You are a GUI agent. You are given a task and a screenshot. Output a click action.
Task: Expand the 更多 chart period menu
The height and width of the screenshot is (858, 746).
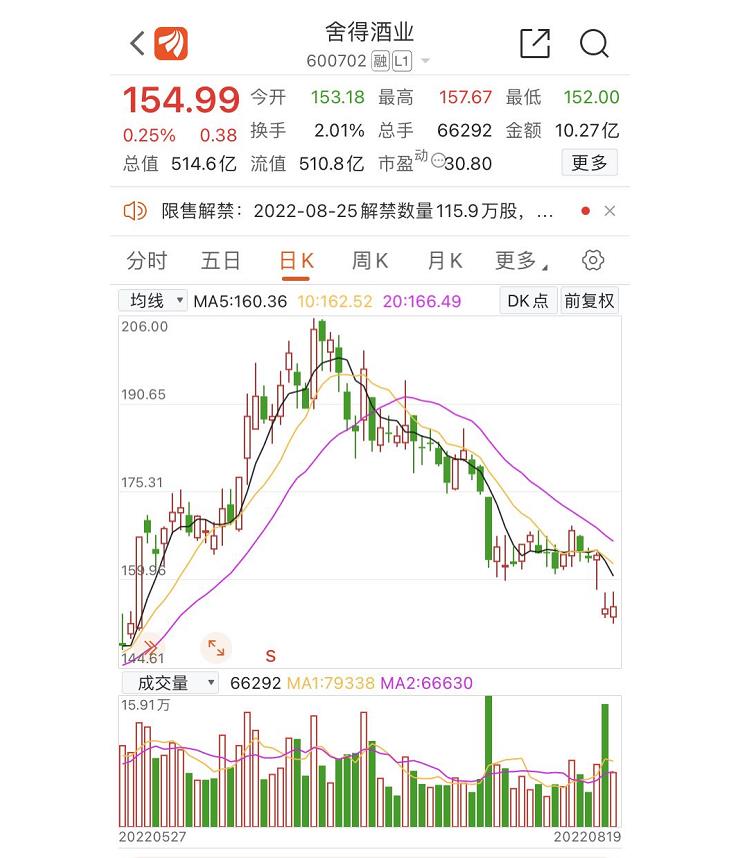click(520, 261)
